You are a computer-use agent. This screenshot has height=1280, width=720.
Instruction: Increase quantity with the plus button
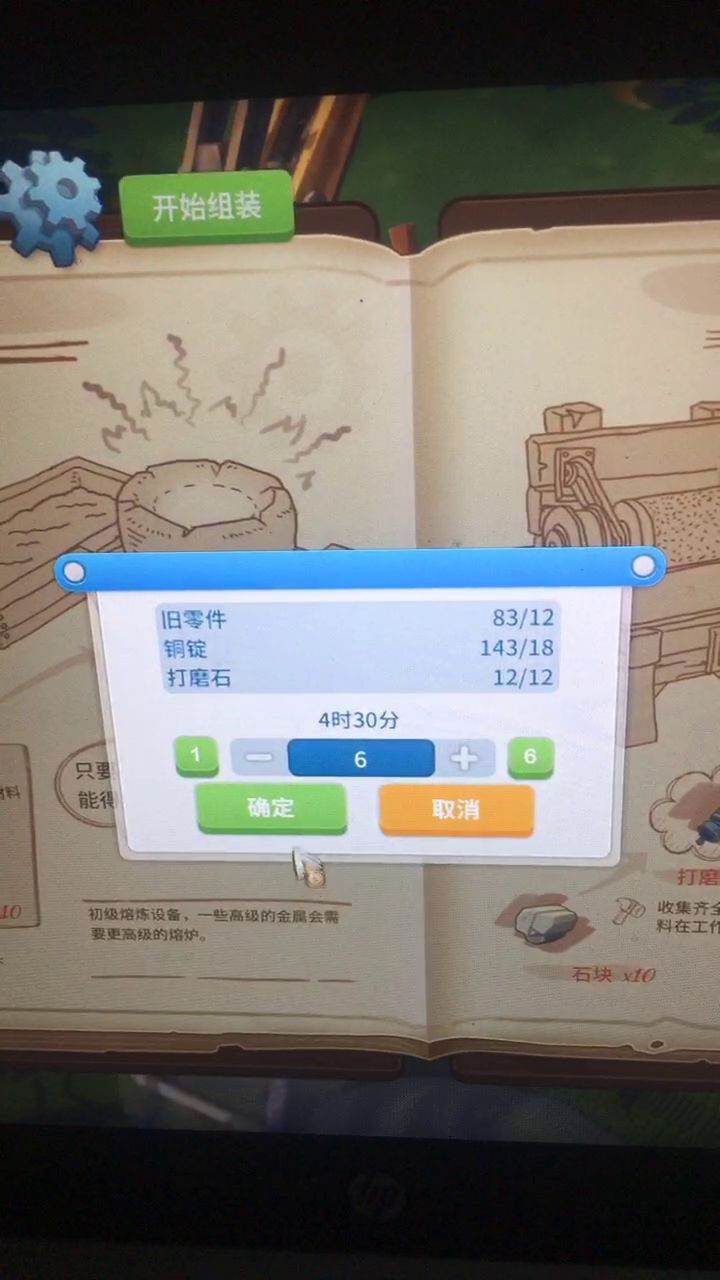click(x=464, y=759)
